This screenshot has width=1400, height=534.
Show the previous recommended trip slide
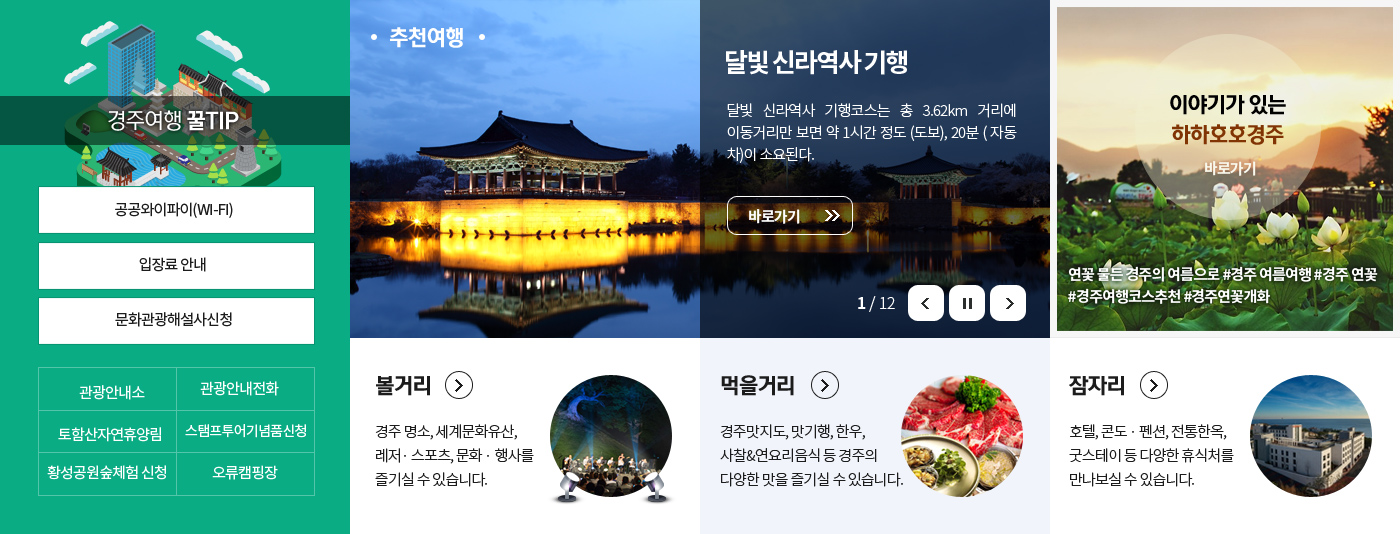pos(926,303)
